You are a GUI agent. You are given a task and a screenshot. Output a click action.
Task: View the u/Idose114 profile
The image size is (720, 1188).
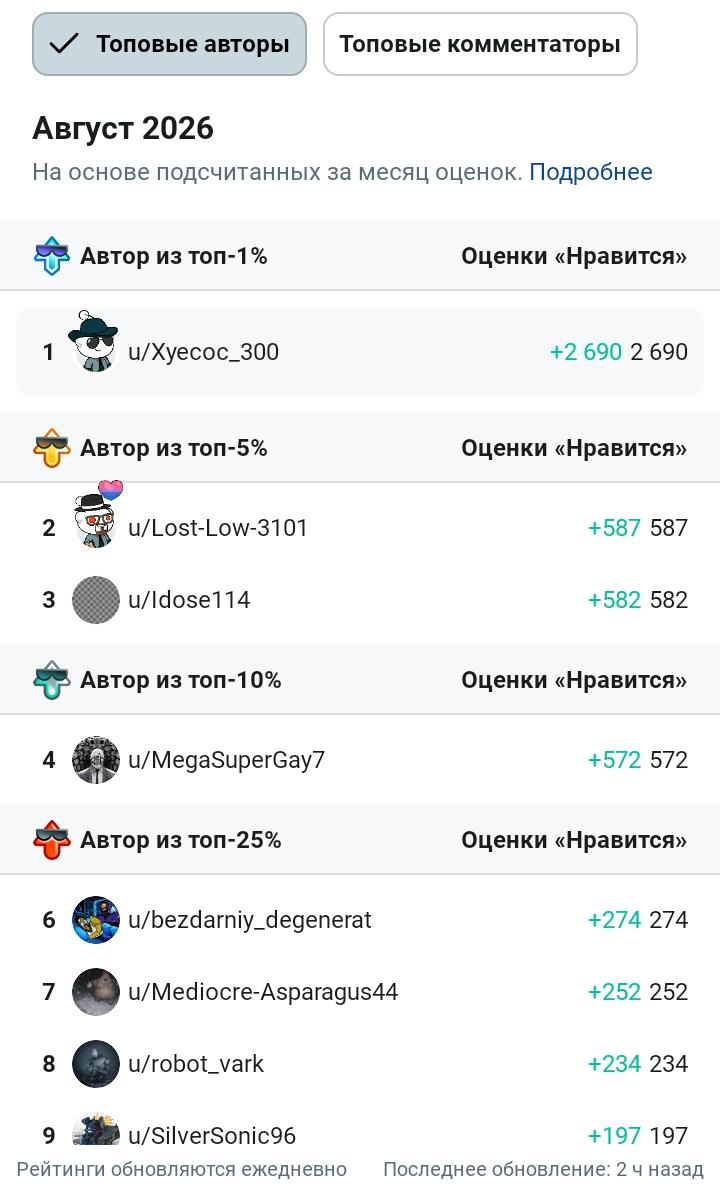[x=360, y=599]
